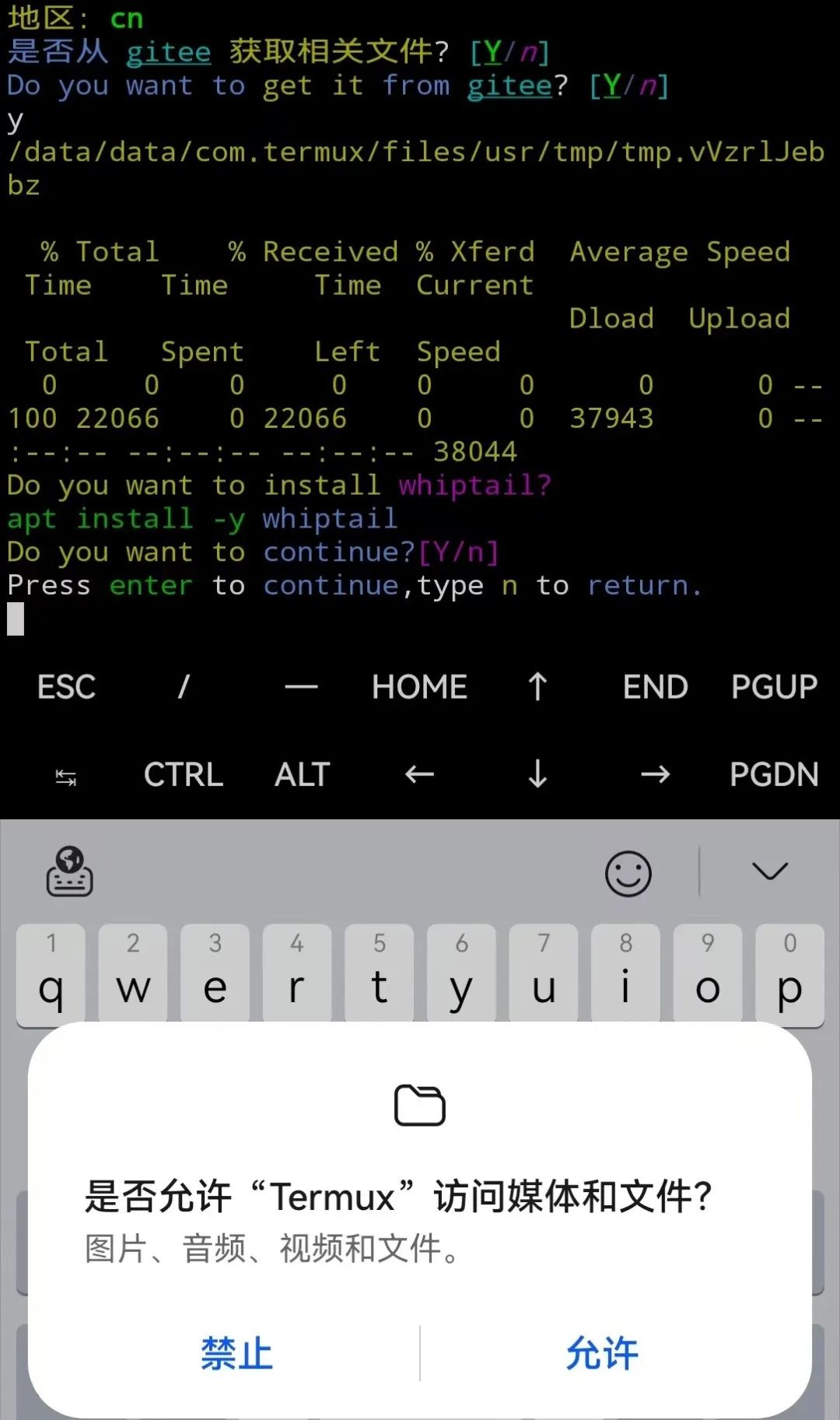Hit the END extra key

coord(655,687)
